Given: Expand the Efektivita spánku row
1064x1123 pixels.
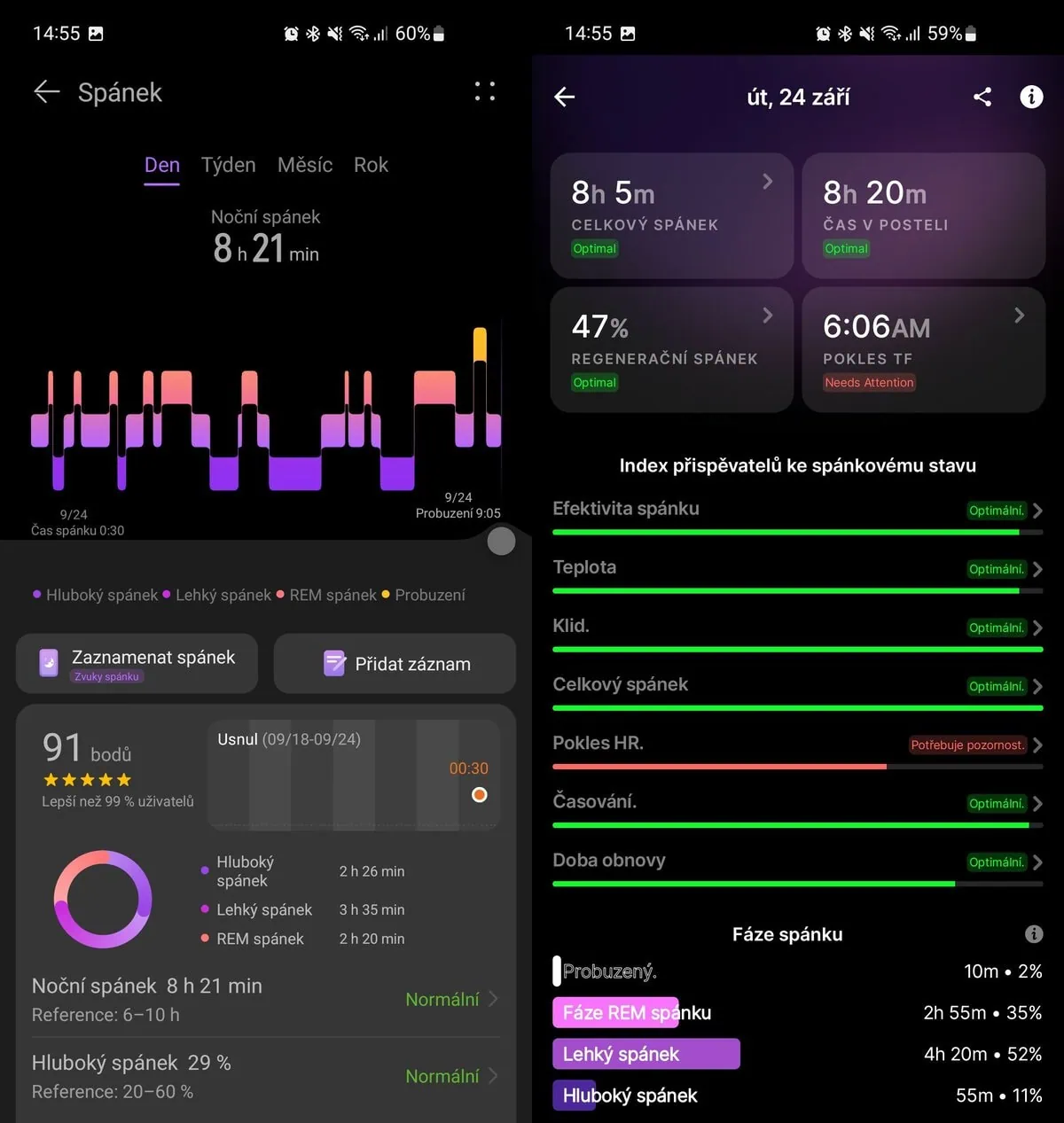Looking at the screenshot, I should click(796, 511).
